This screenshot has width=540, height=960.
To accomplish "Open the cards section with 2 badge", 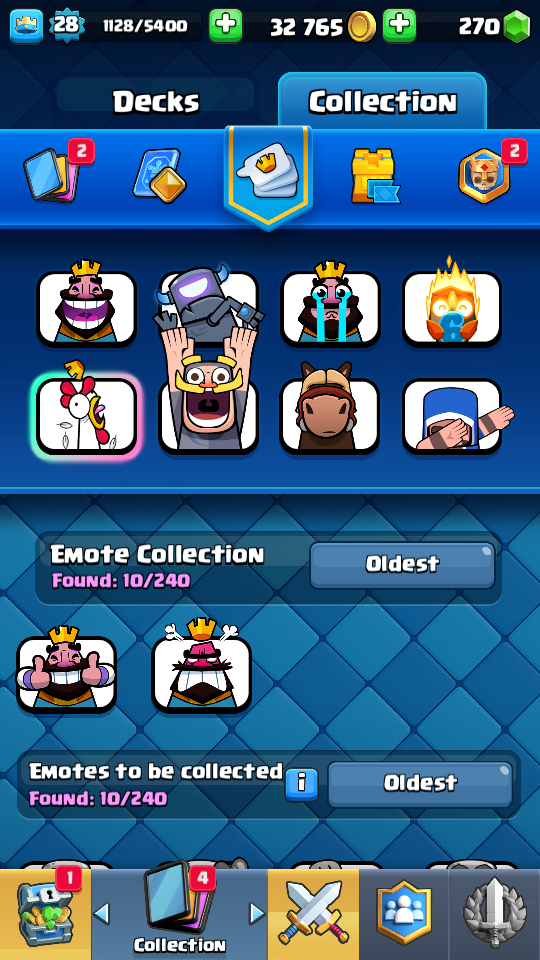I will pos(52,176).
